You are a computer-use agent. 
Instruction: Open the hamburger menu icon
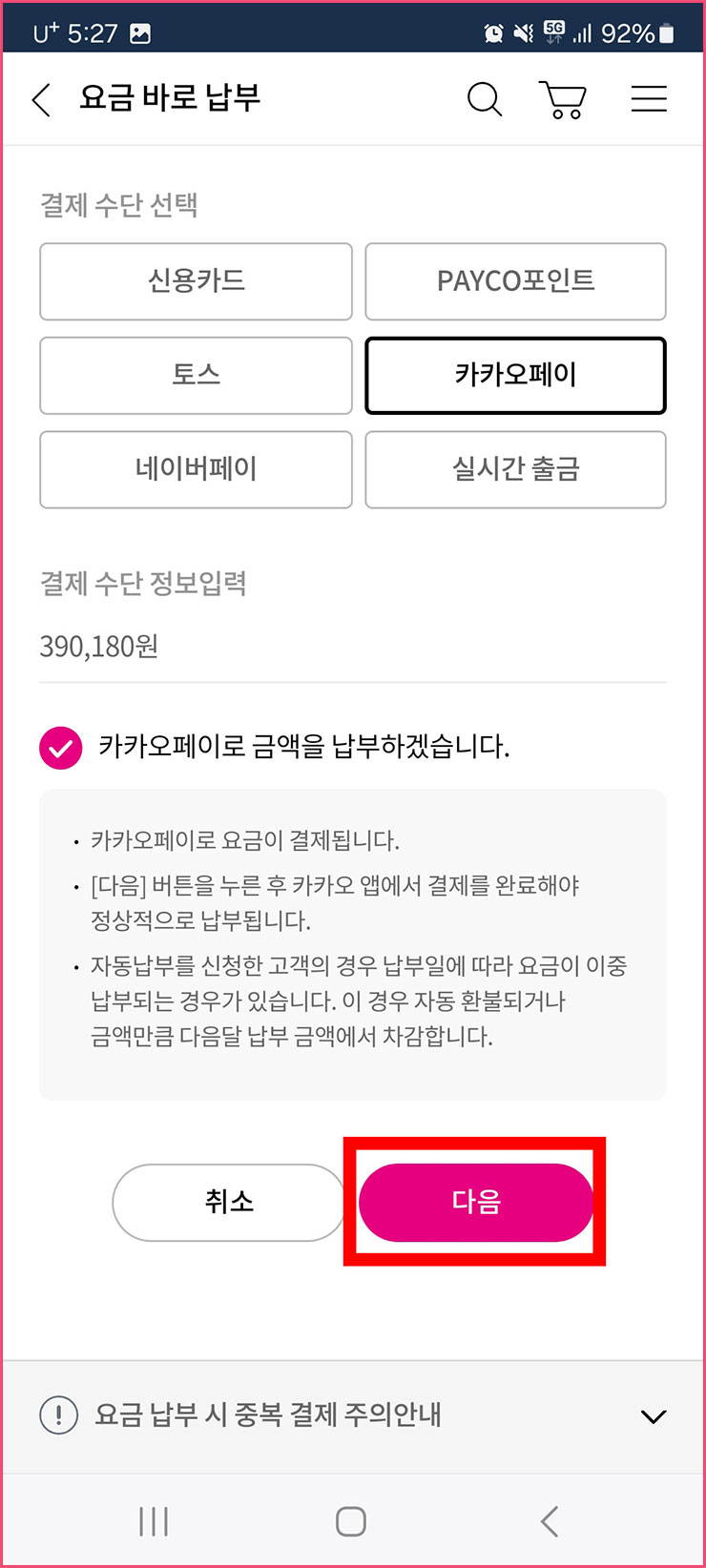(649, 98)
